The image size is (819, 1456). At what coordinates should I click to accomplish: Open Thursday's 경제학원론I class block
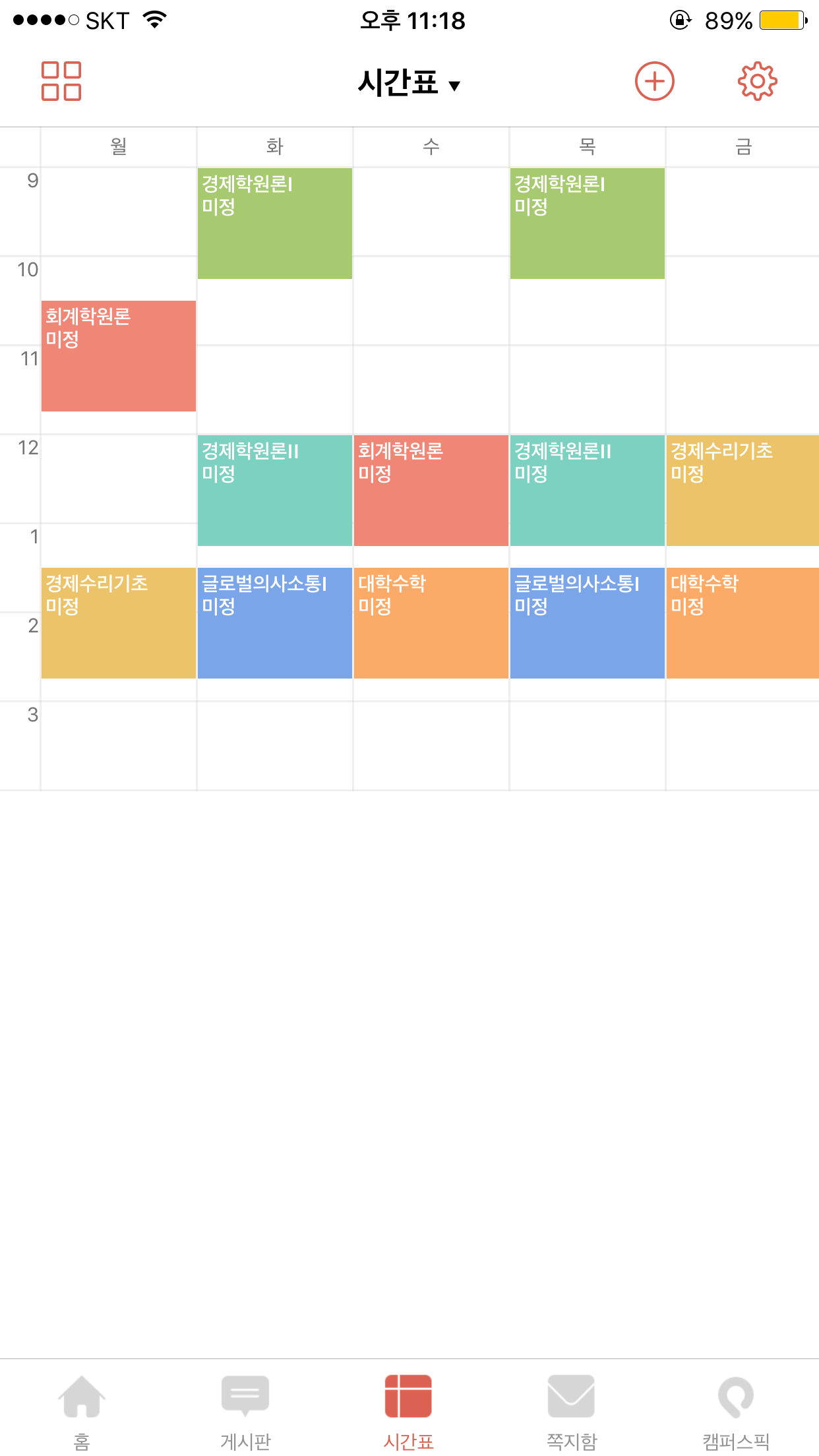coord(588,224)
